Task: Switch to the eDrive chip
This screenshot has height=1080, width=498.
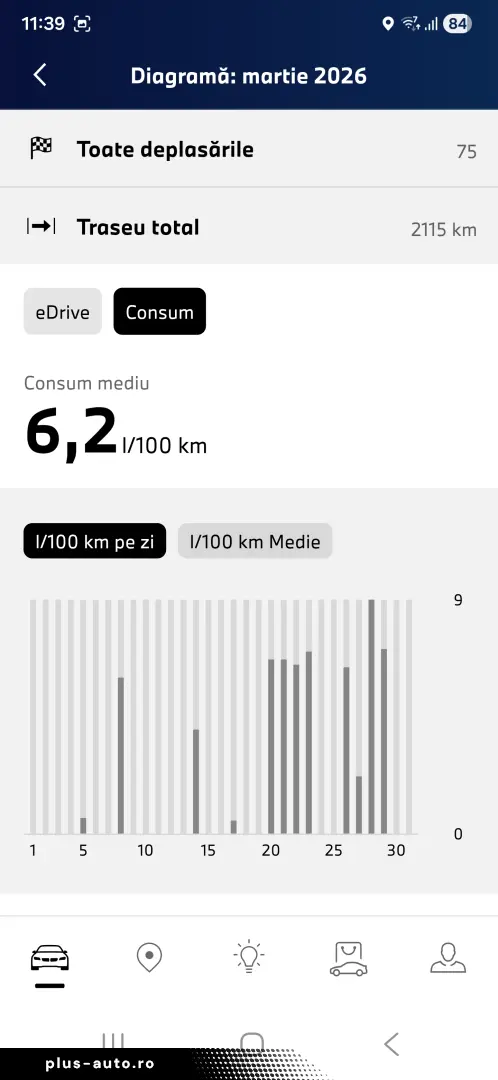Action: (x=63, y=312)
